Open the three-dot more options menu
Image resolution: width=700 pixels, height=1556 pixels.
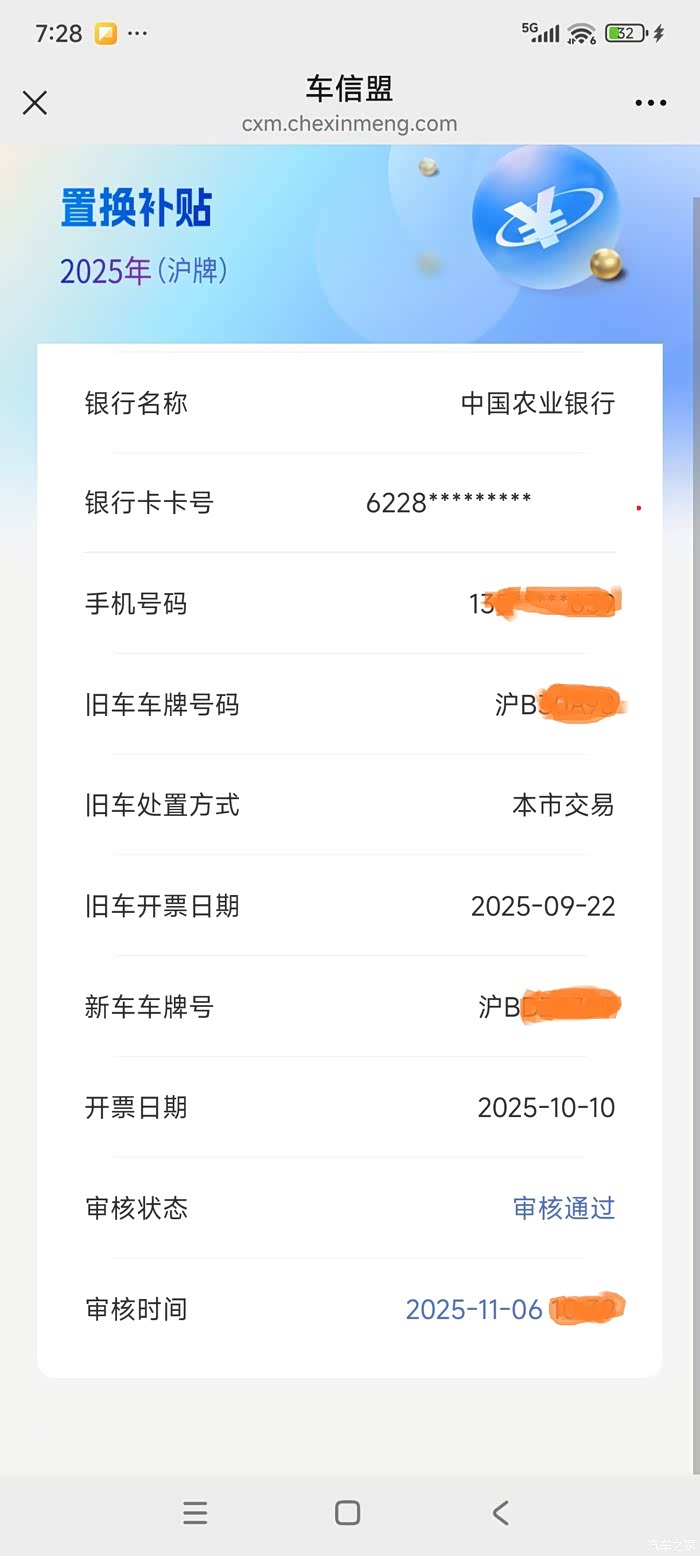650,103
